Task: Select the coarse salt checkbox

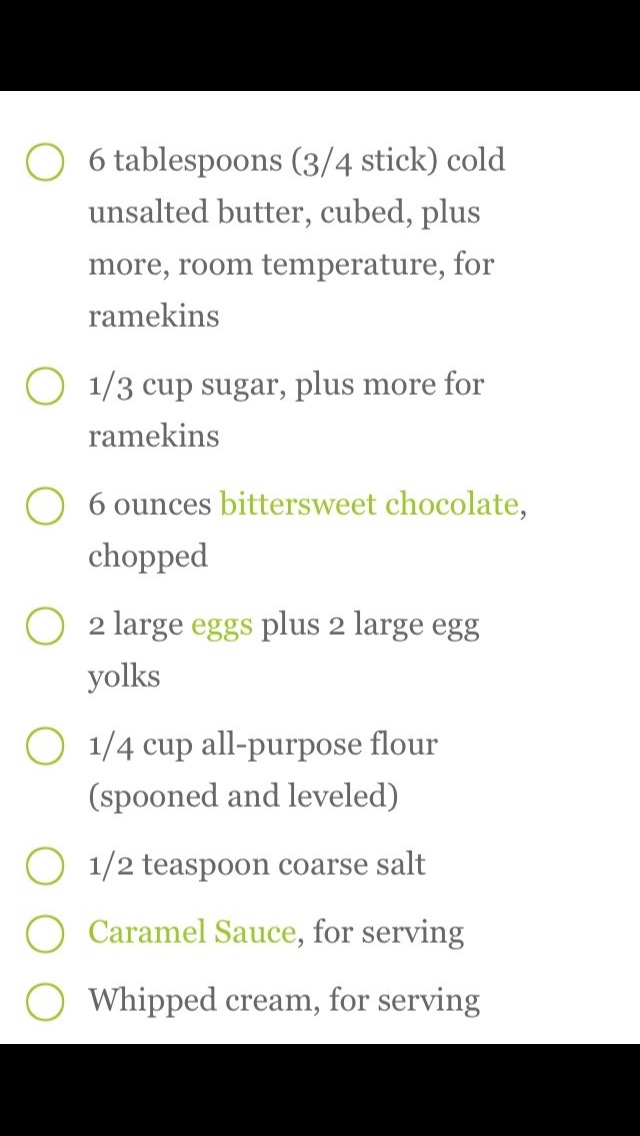Action: pyautogui.click(x=45, y=866)
